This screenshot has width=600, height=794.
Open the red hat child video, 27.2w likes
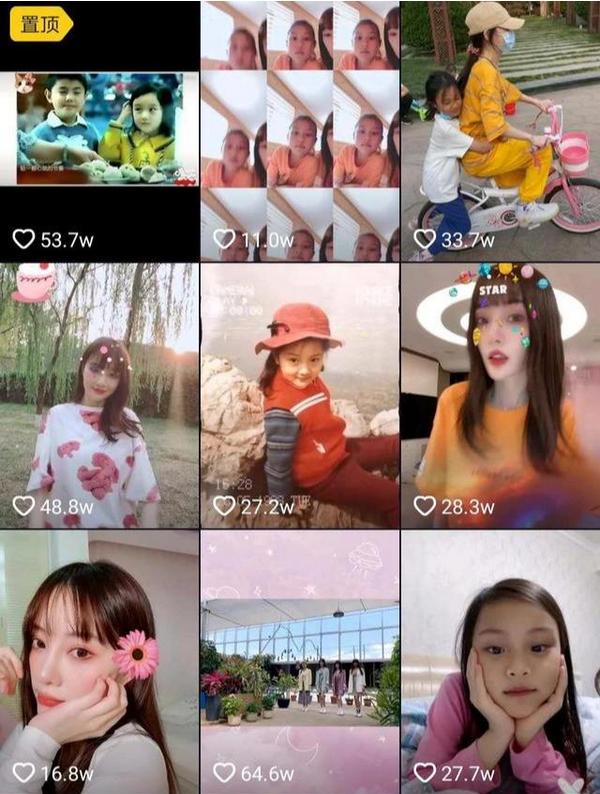click(x=299, y=395)
